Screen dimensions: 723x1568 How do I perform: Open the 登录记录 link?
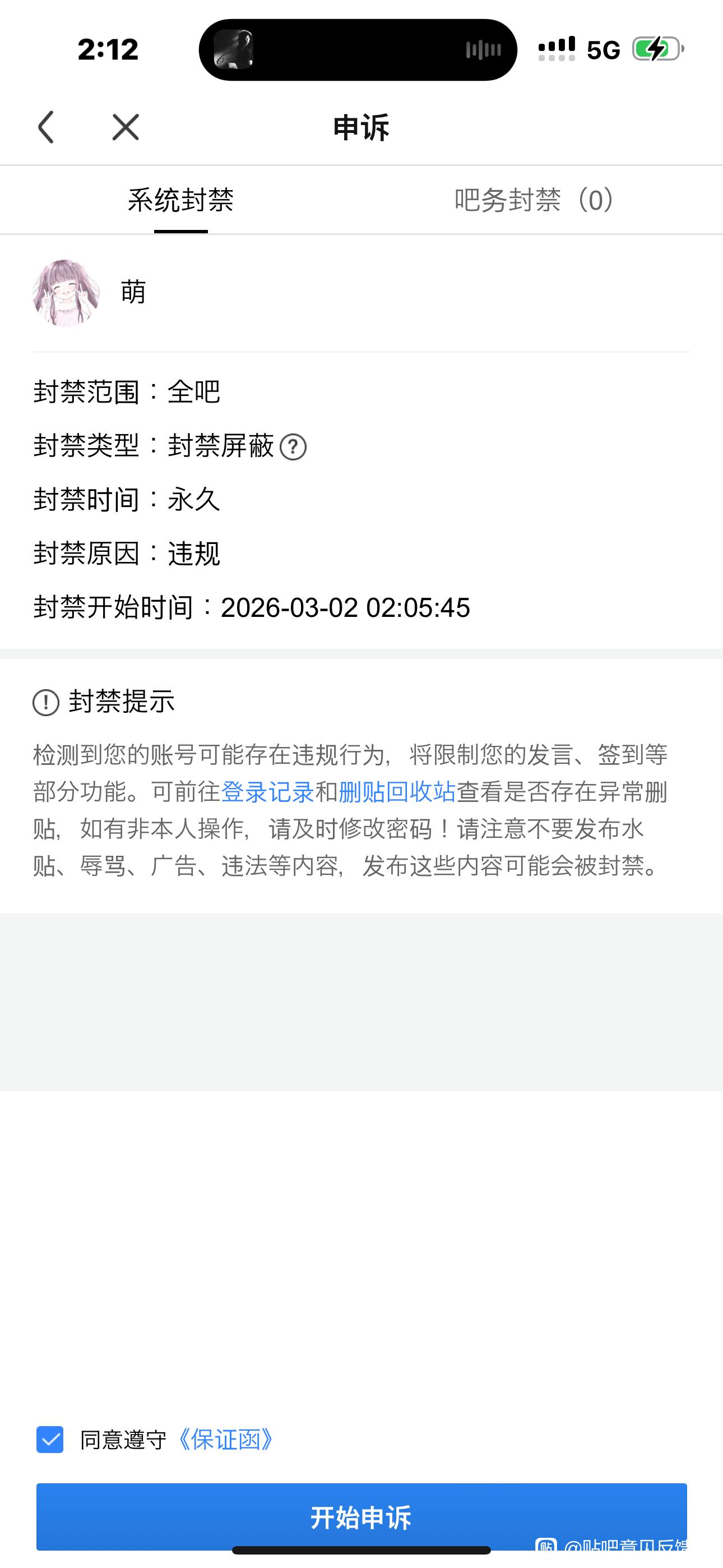coord(267,792)
